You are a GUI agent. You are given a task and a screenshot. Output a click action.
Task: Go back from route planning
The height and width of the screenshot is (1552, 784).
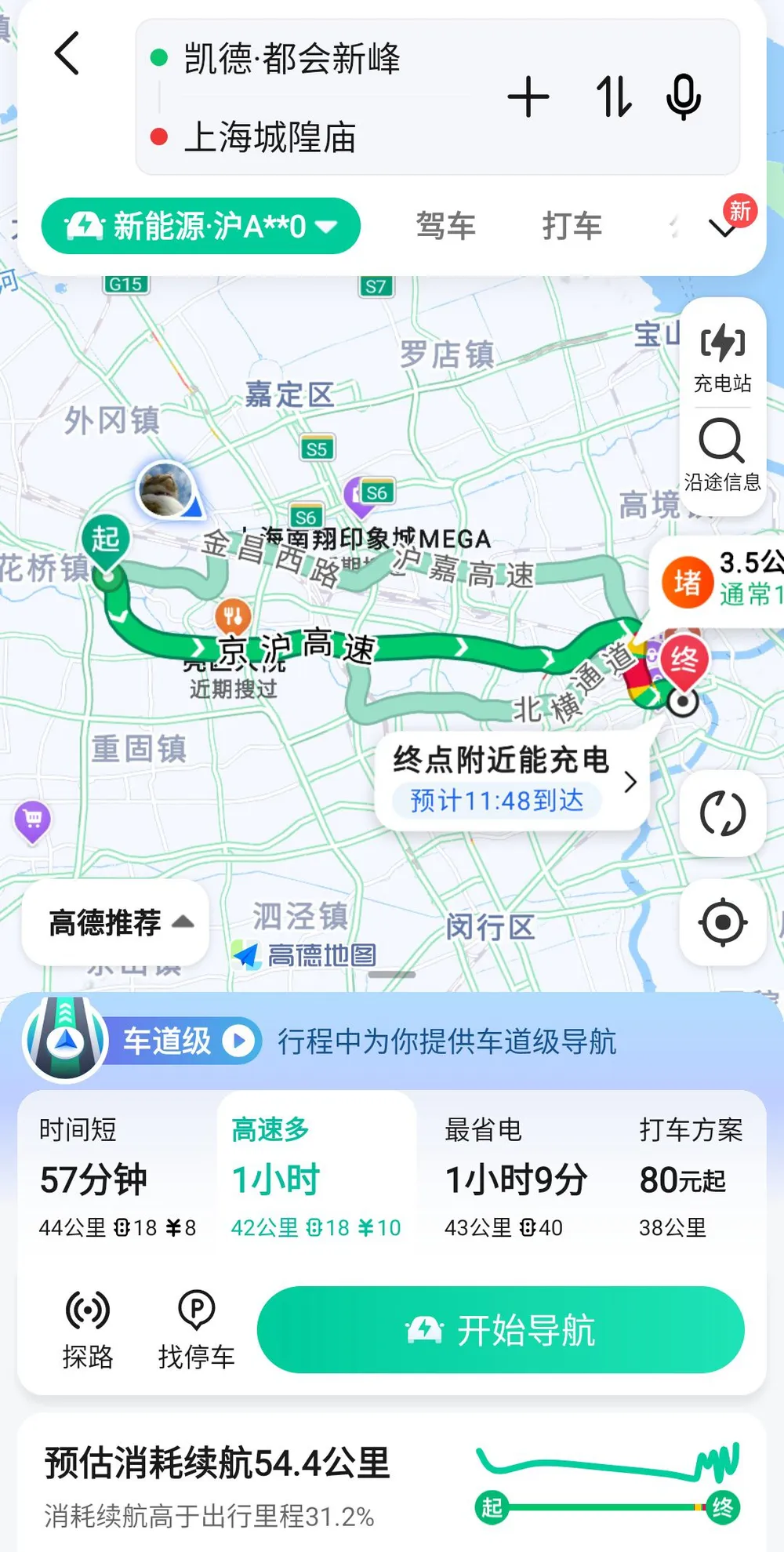coord(67,54)
